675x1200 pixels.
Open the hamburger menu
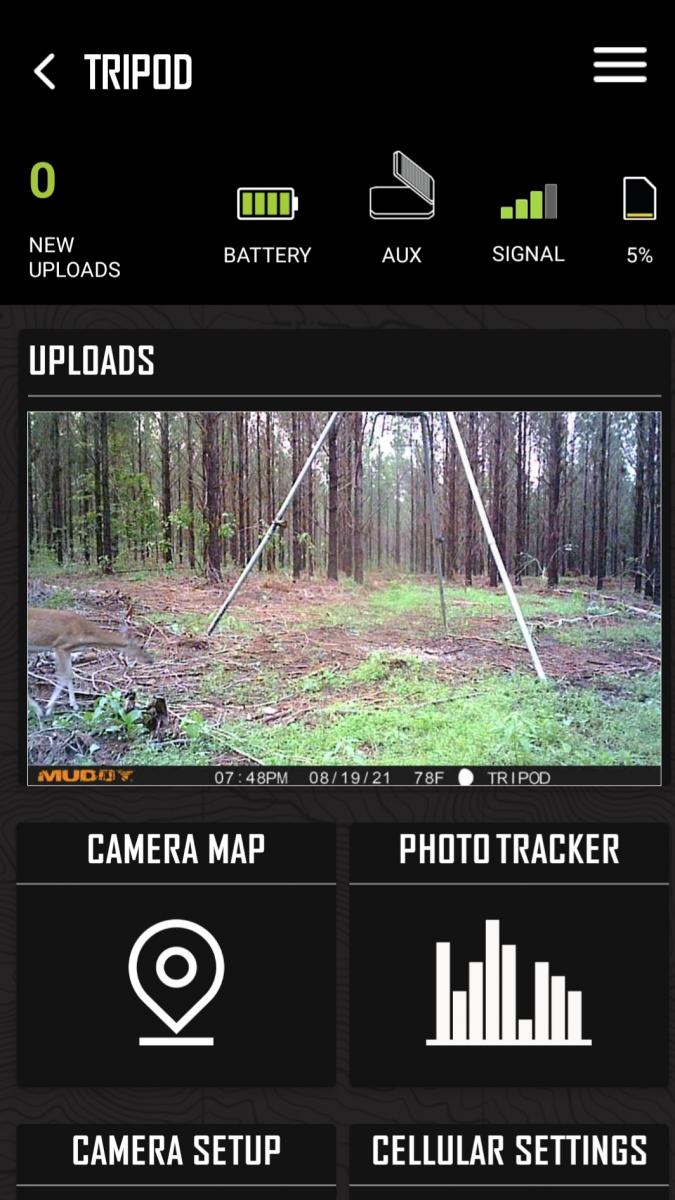pyautogui.click(x=620, y=66)
